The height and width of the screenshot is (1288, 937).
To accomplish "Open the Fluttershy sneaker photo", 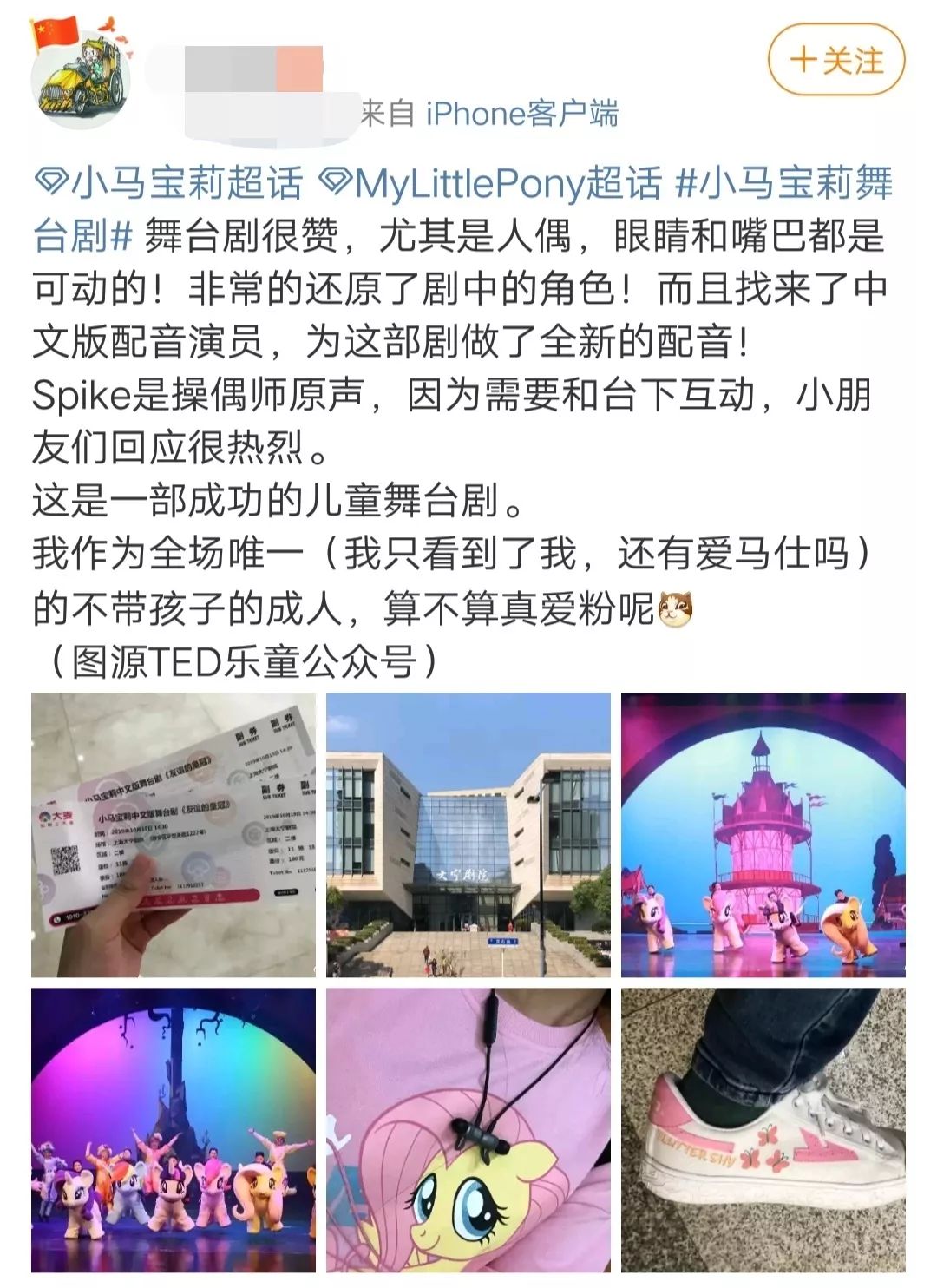I will (x=763, y=1130).
